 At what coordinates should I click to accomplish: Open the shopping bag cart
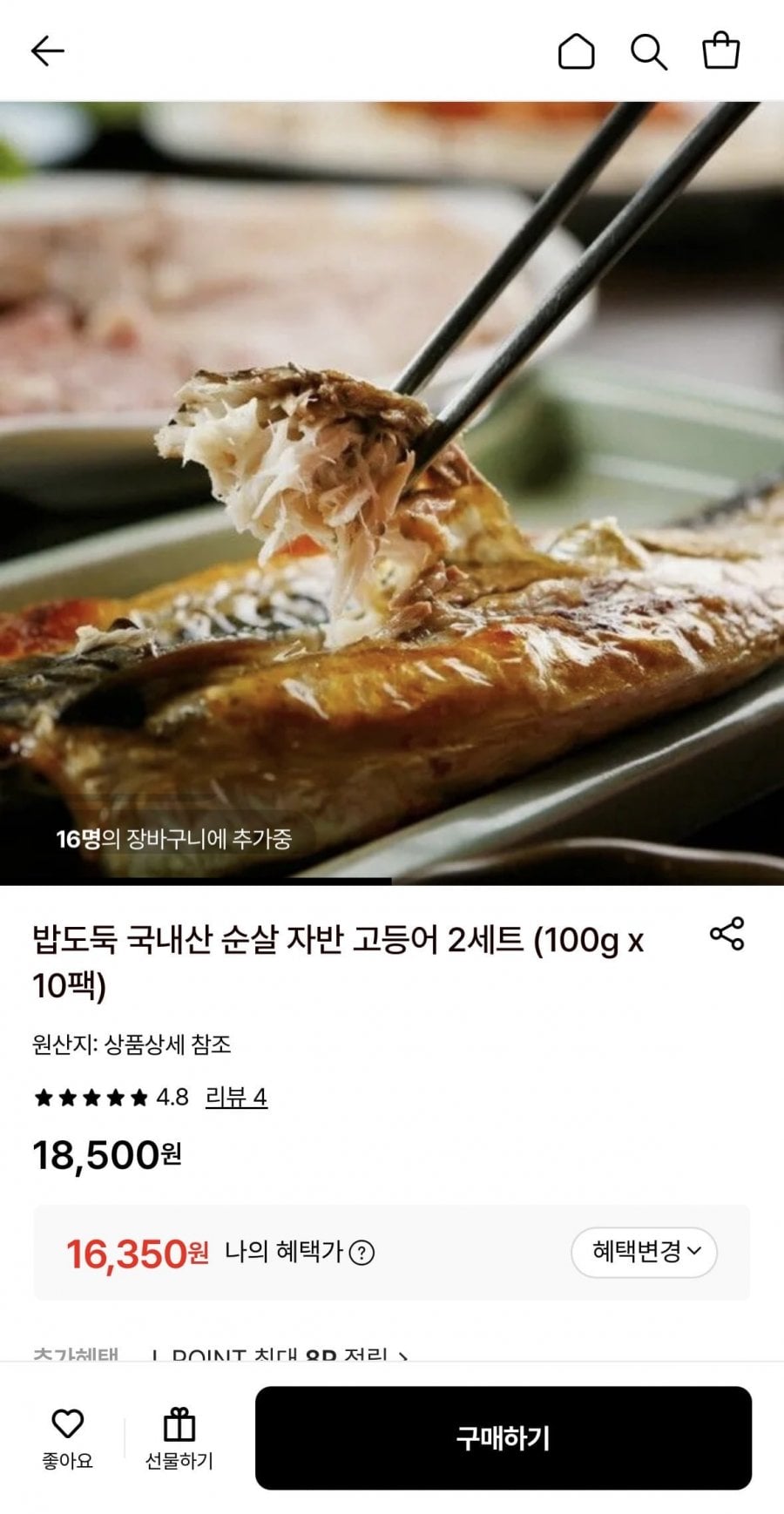(x=720, y=51)
